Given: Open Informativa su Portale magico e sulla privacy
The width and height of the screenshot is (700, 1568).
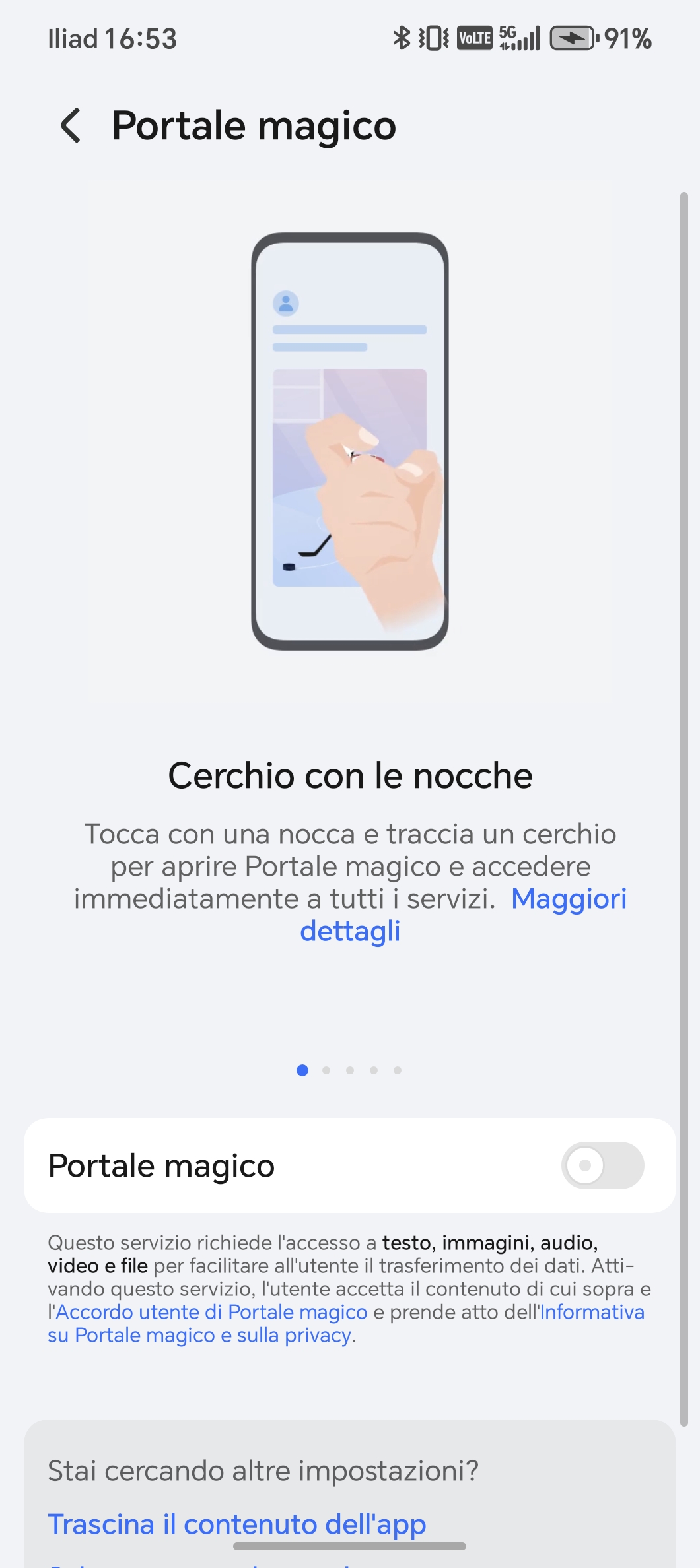Looking at the screenshot, I should click(592, 1312).
